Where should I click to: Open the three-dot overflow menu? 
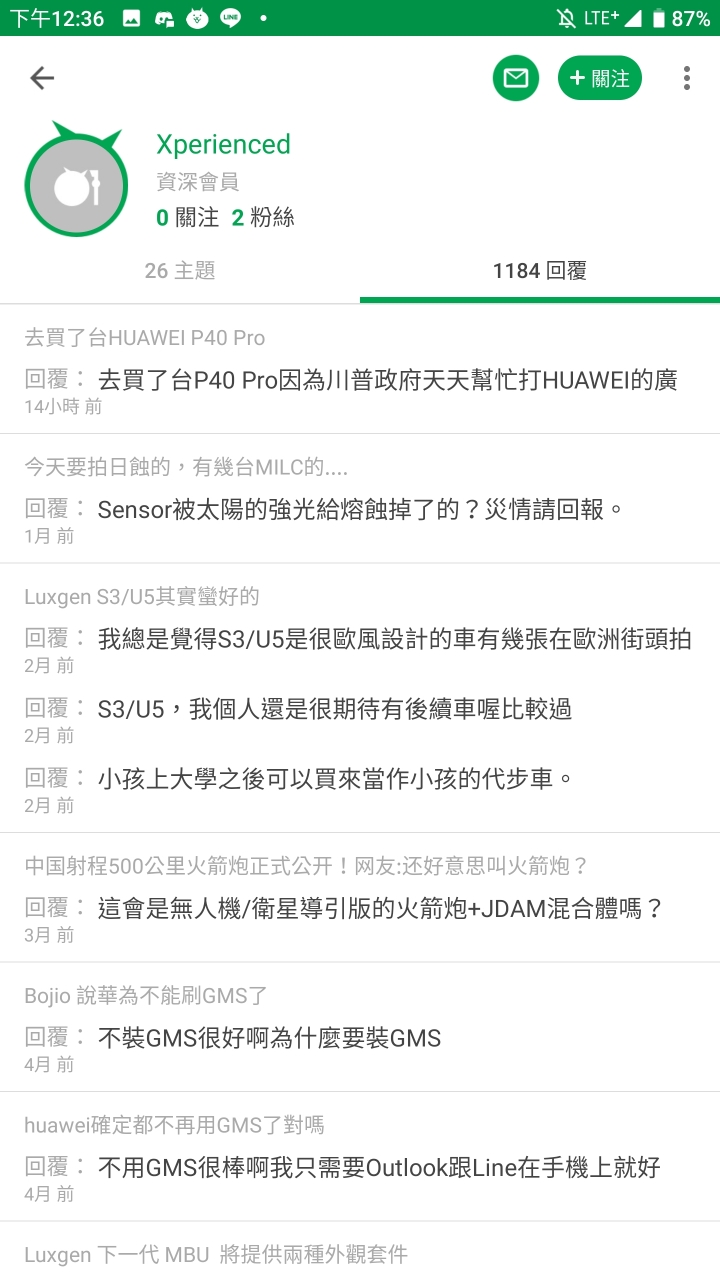(686, 78)
